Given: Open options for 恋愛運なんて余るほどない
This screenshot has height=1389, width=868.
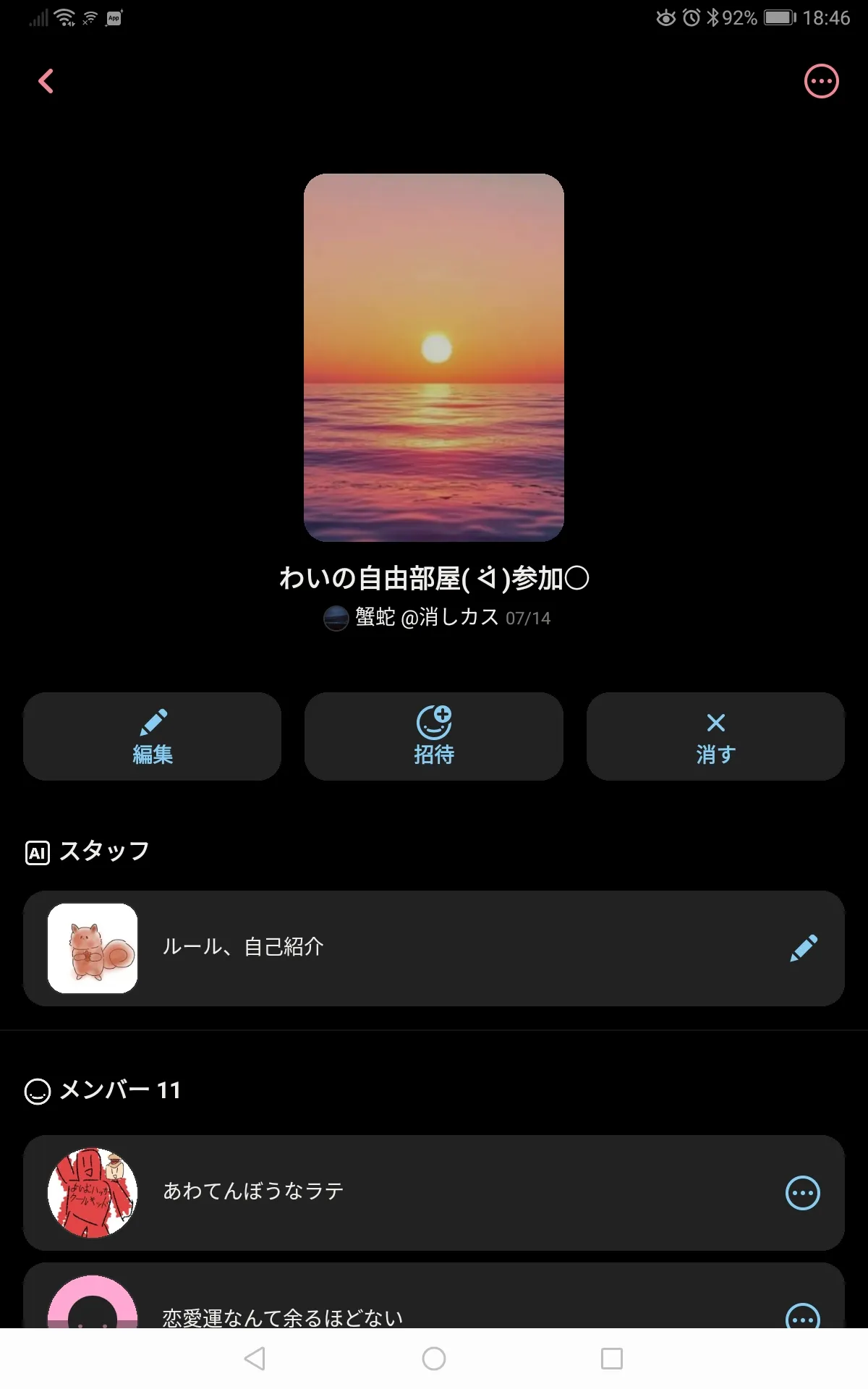Looking at the screenshot, I should 803,1317.
